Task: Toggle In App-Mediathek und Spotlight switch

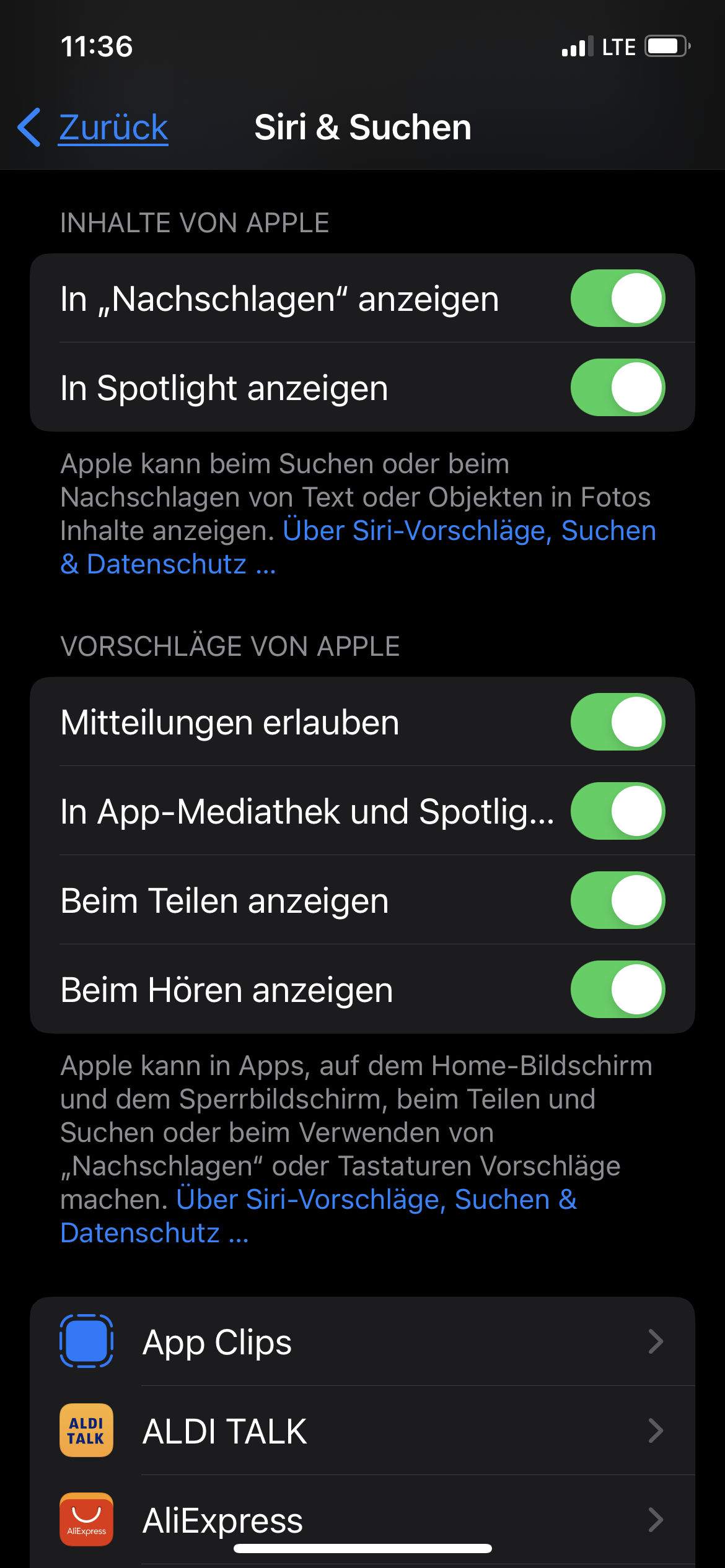Action: 618,811
